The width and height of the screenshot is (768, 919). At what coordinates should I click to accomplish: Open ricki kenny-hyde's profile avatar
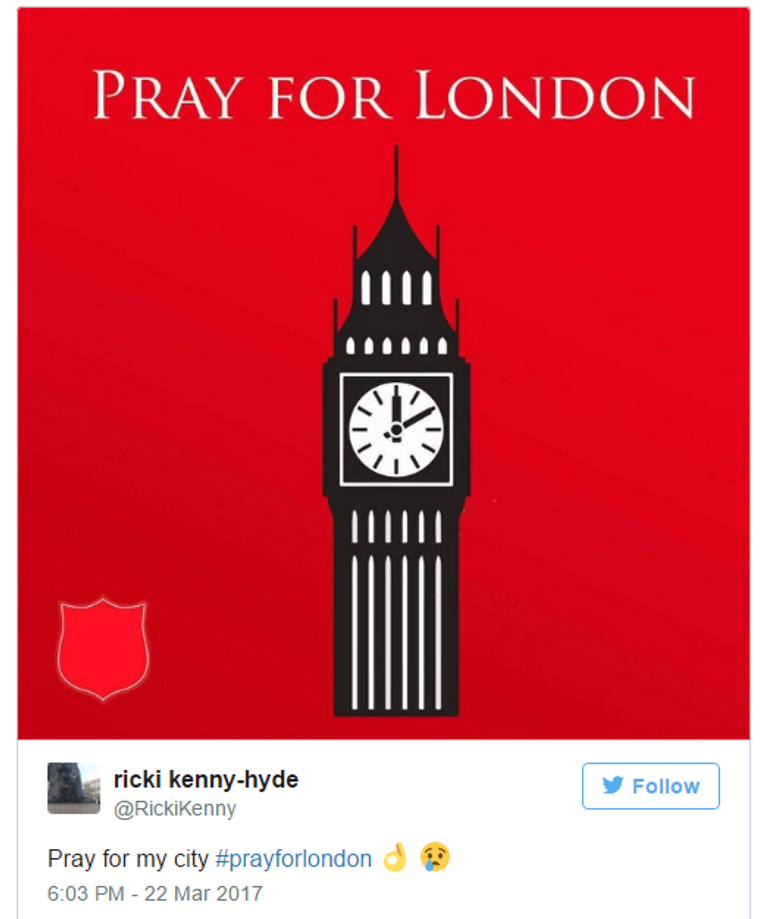click(x=74, y=788)
